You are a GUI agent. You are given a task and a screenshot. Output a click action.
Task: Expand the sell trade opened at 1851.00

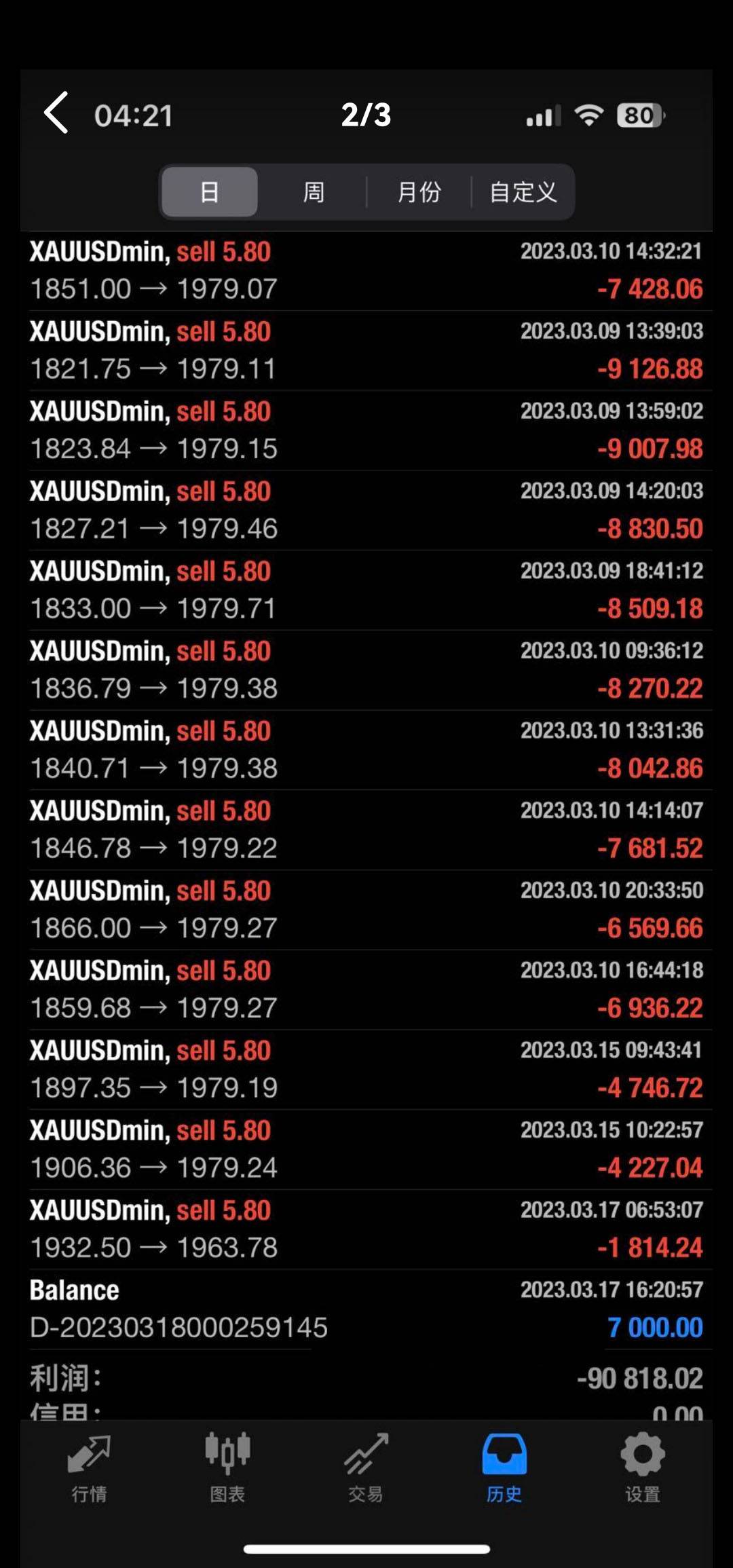click(x=366, y=271)
